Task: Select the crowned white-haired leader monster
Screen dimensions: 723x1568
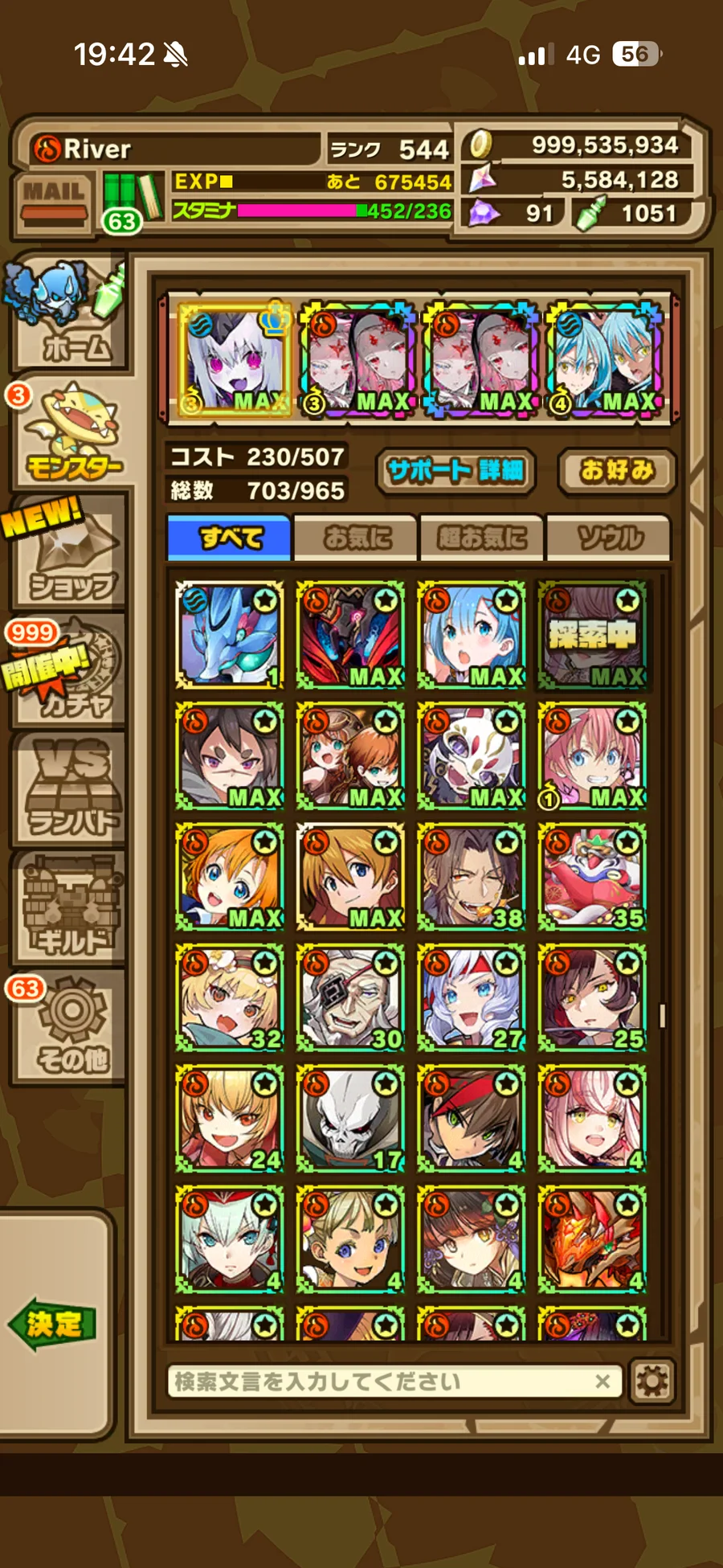Action: [x=233, y=358]
